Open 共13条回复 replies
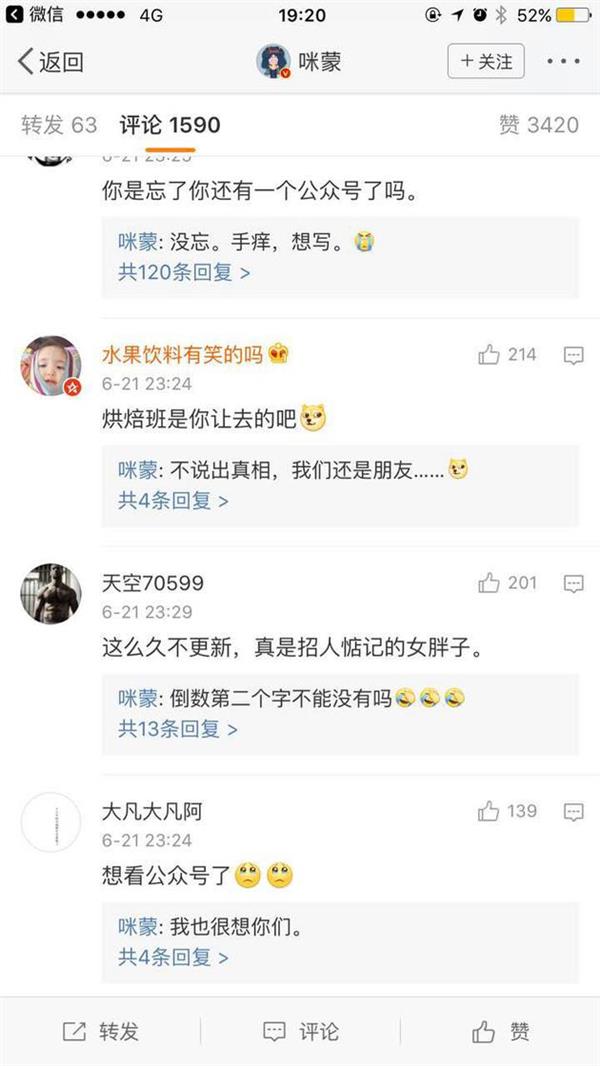 pos(178,729)
